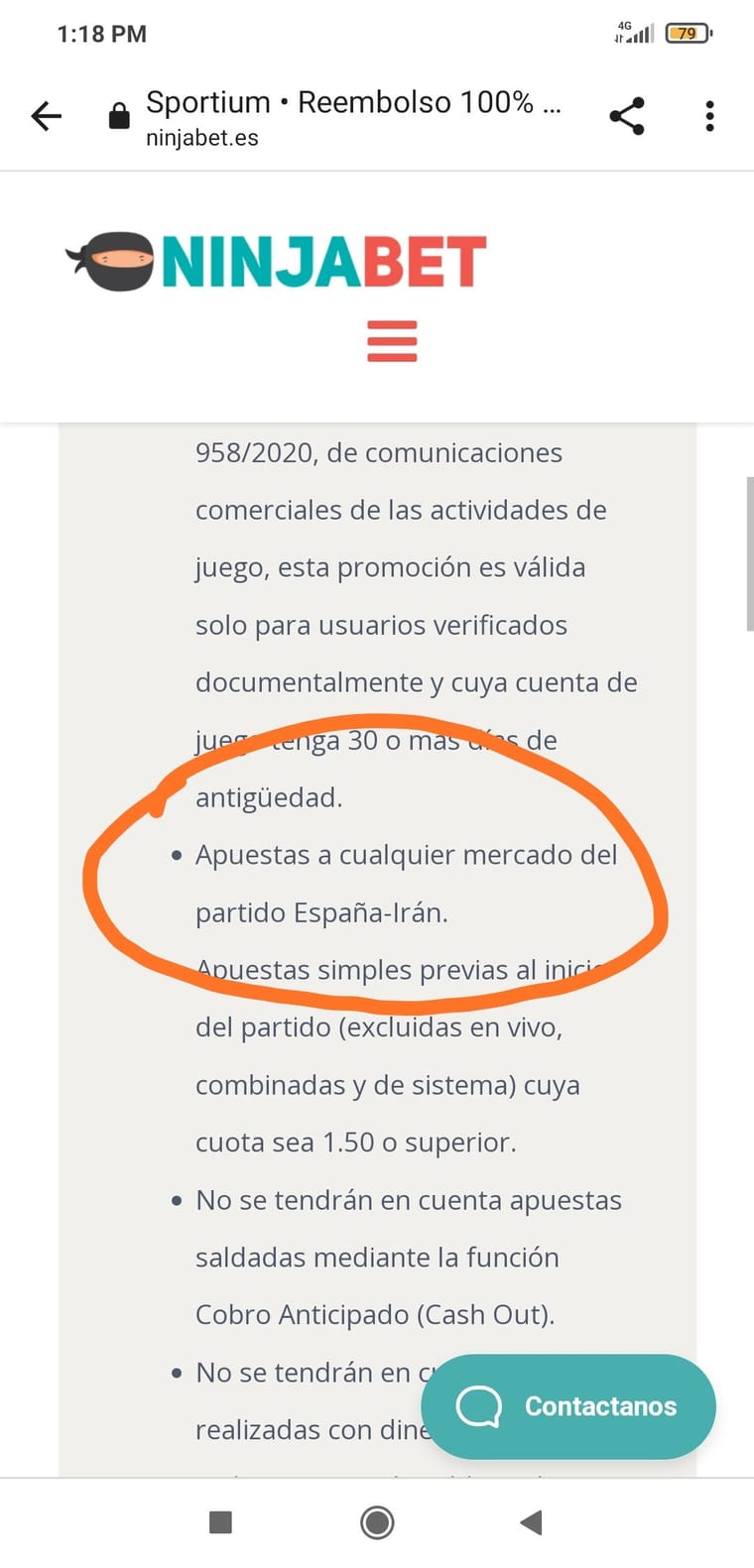View site security info via the lock icon

point(119,117)
